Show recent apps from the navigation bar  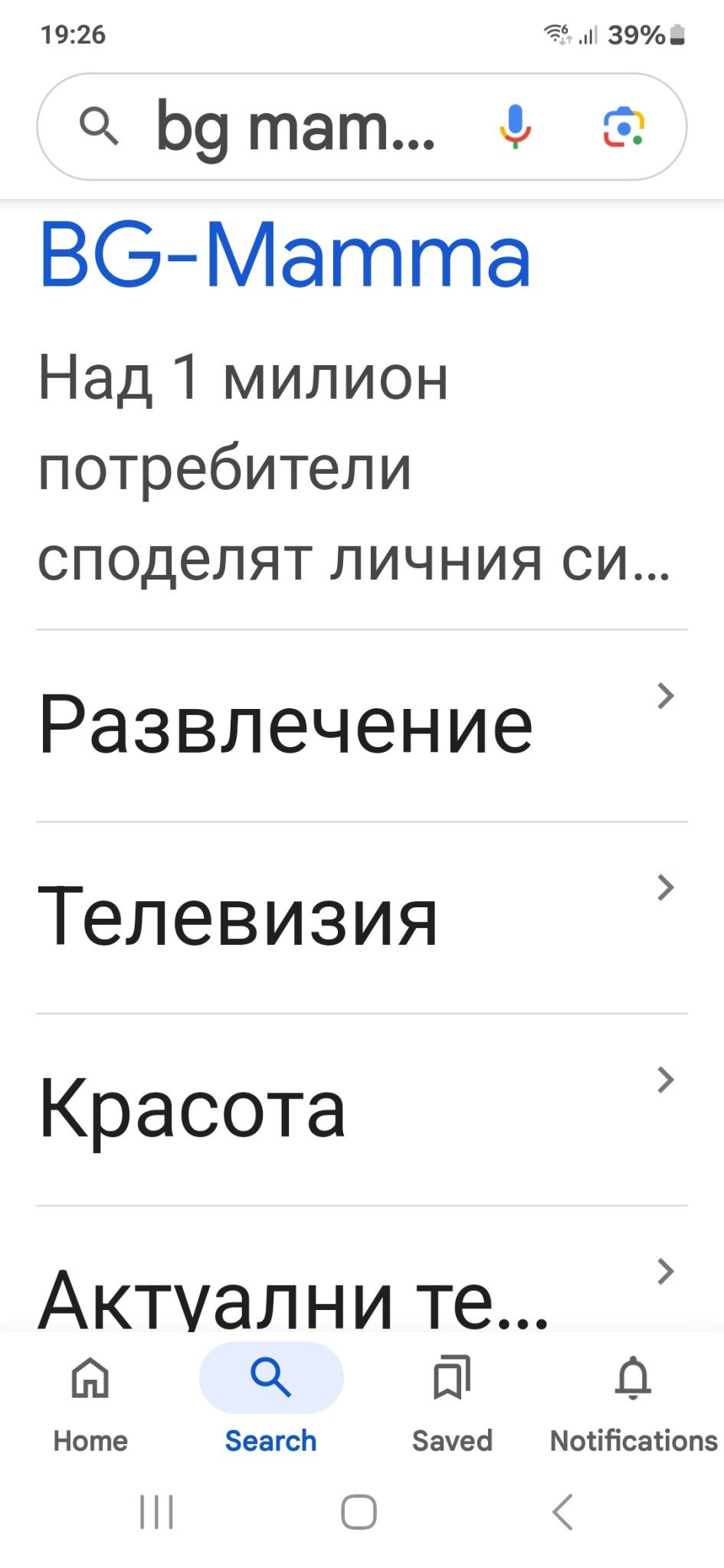click(x=157, y=1511)
